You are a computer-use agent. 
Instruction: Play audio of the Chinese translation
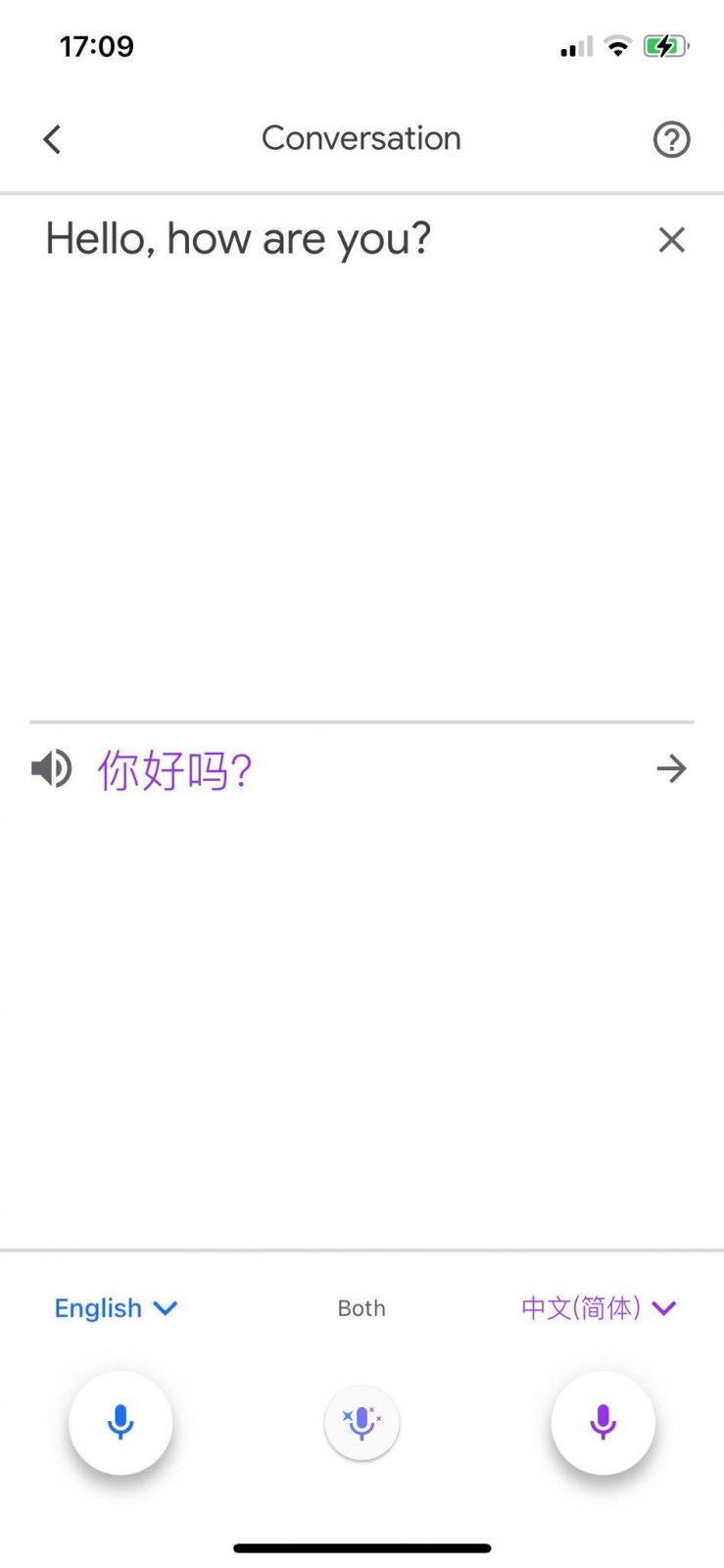tap(52, 769)
